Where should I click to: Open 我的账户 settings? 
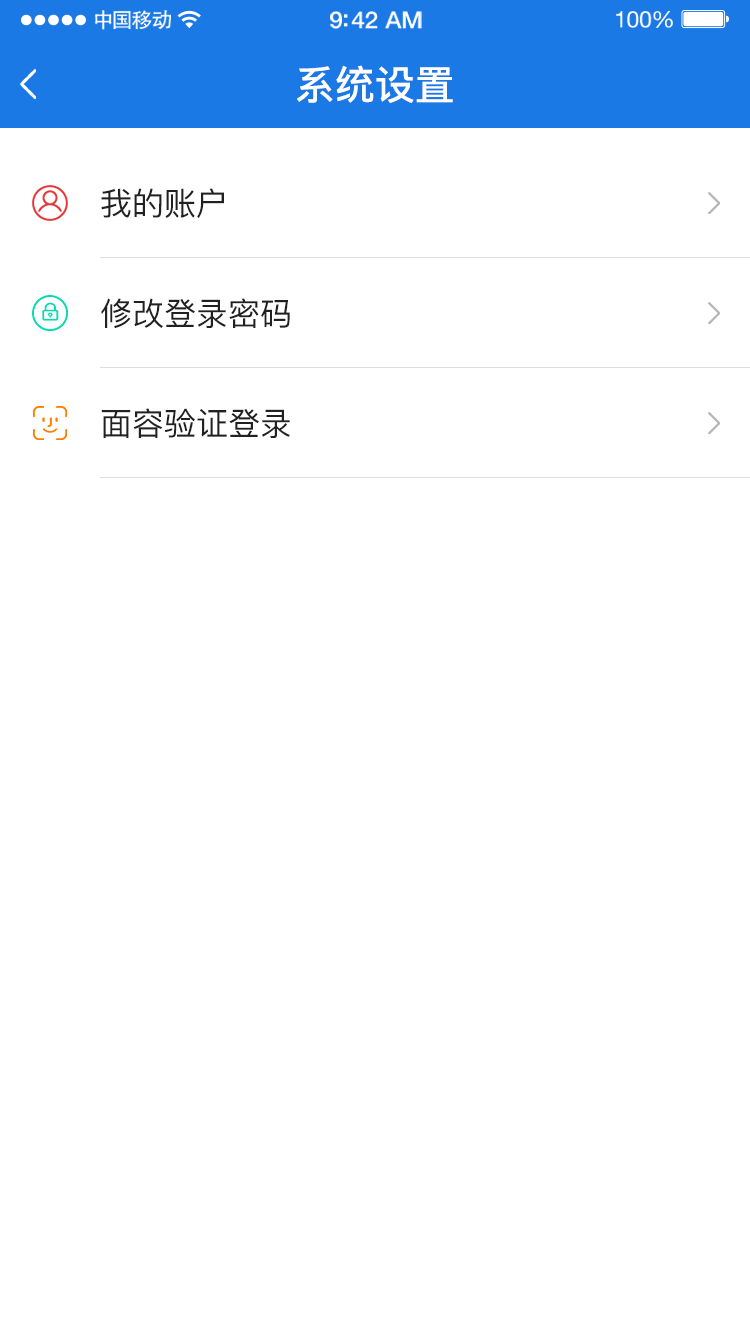[x=375, y=203]
